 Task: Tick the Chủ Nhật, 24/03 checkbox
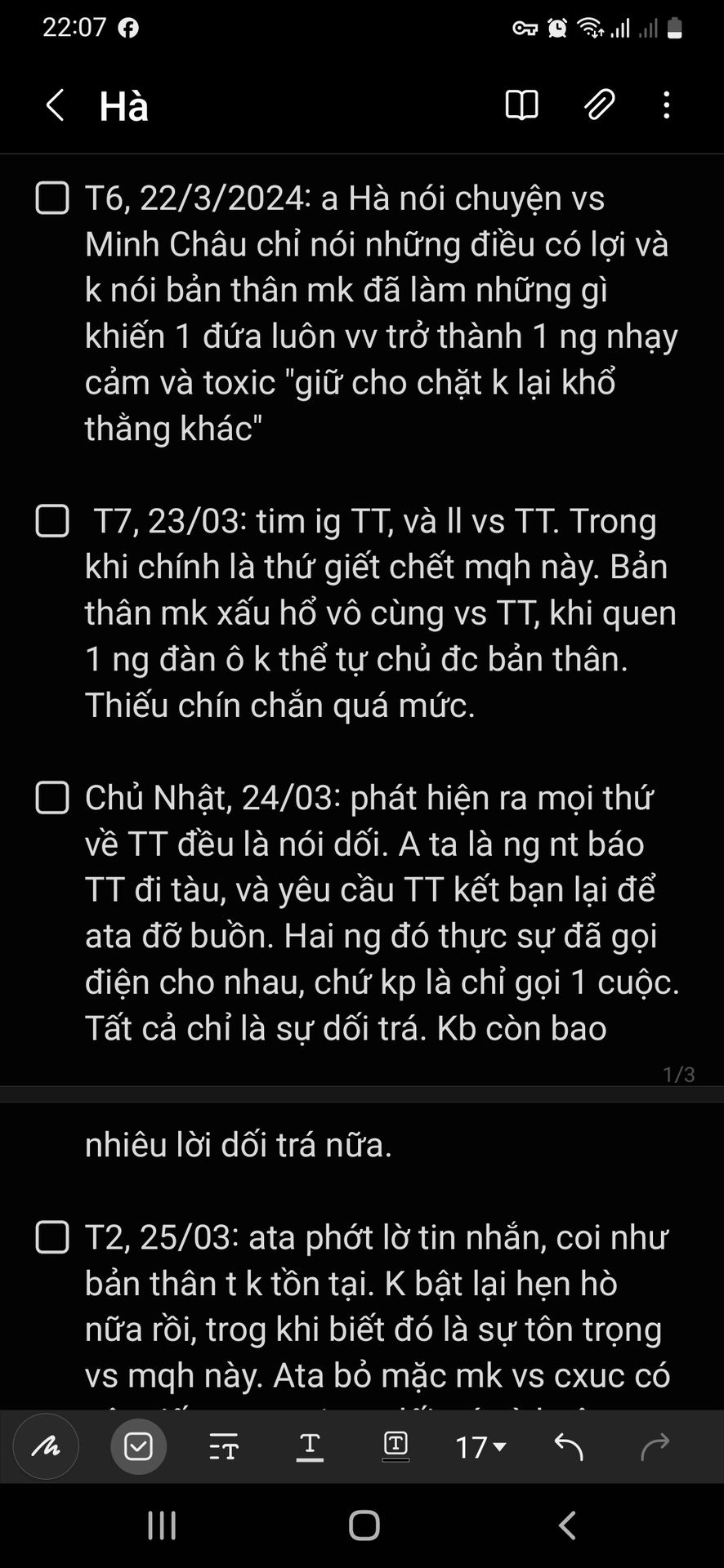click(x=52, y=798)
